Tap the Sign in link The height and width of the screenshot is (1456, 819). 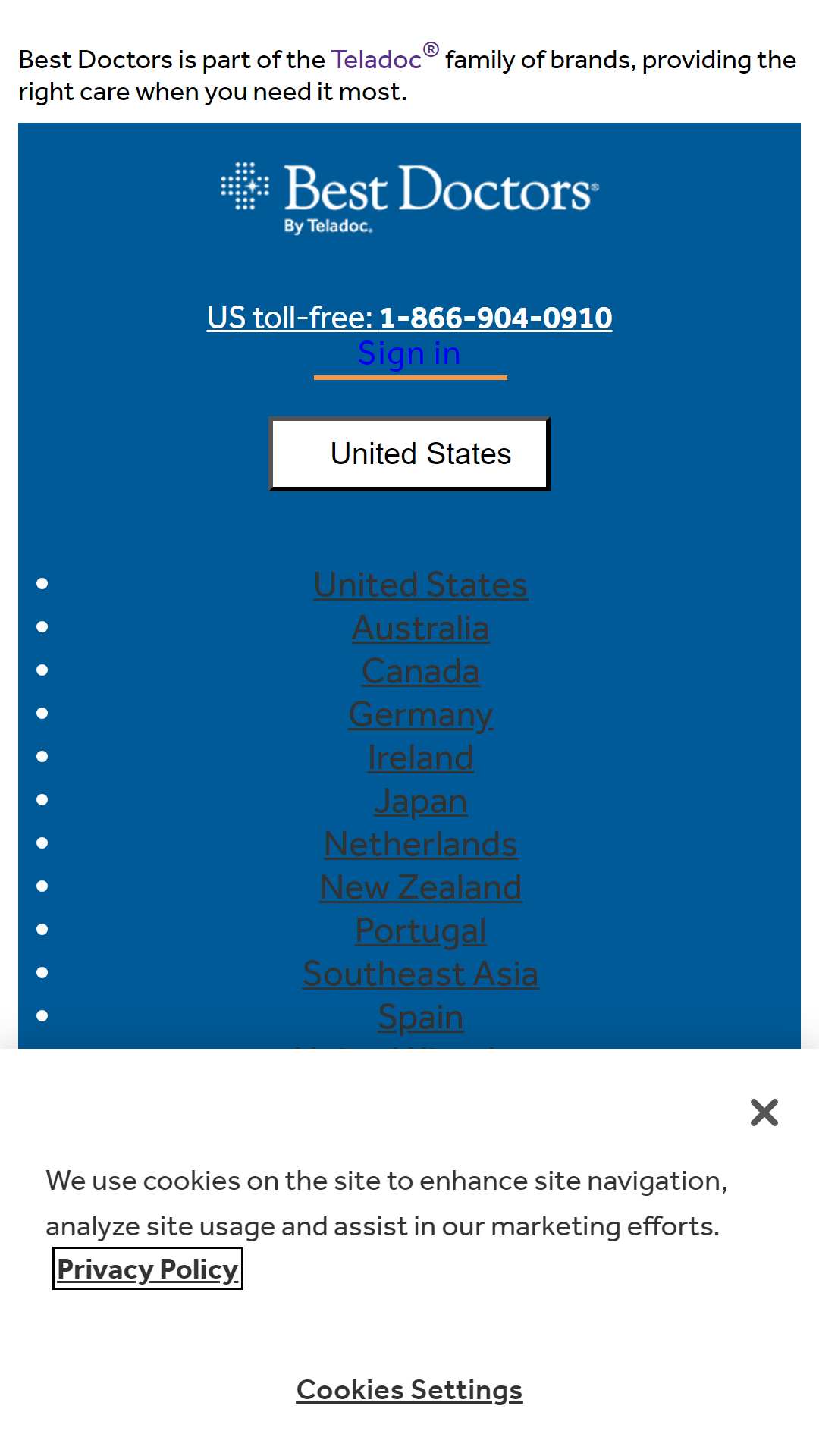click(409, 353)
